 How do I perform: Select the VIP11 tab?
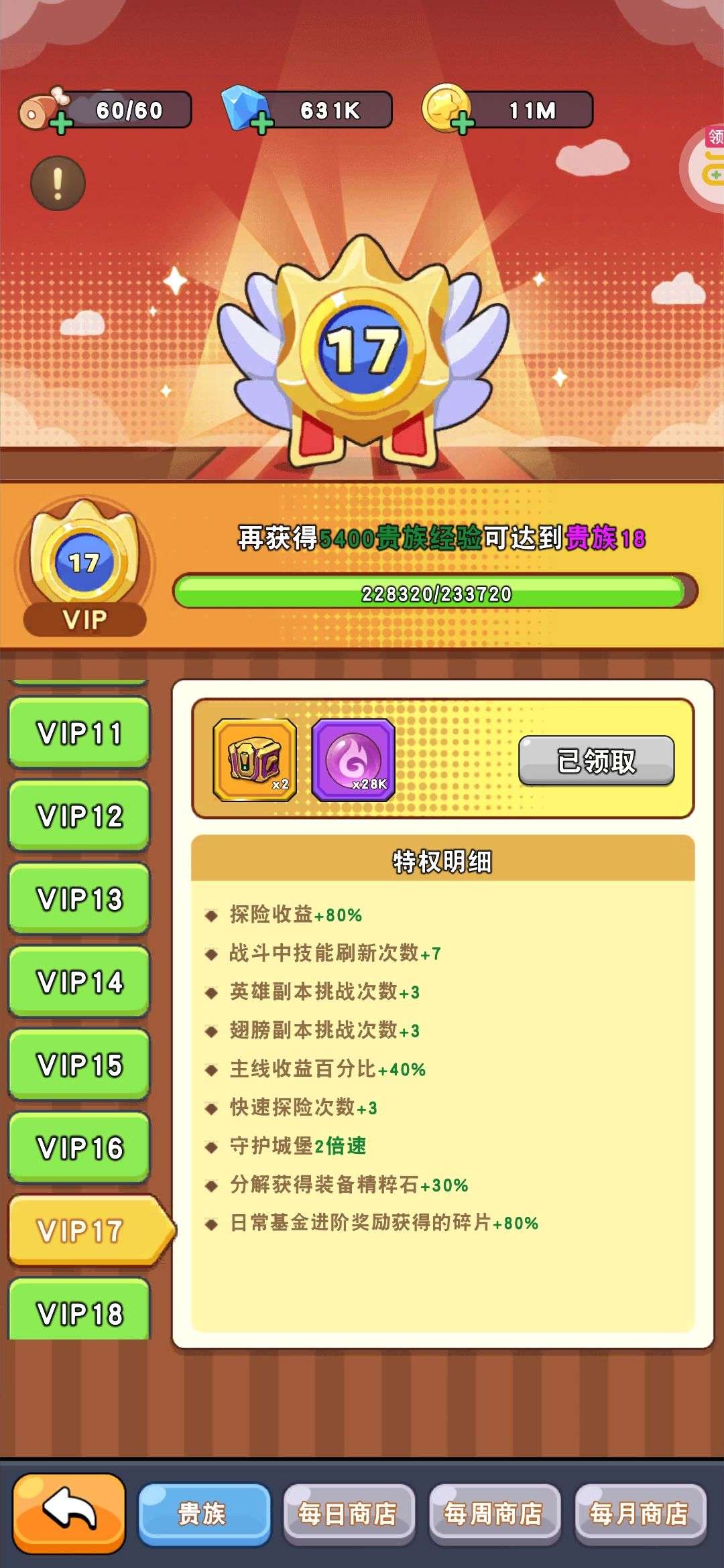[x=79, y=733]
